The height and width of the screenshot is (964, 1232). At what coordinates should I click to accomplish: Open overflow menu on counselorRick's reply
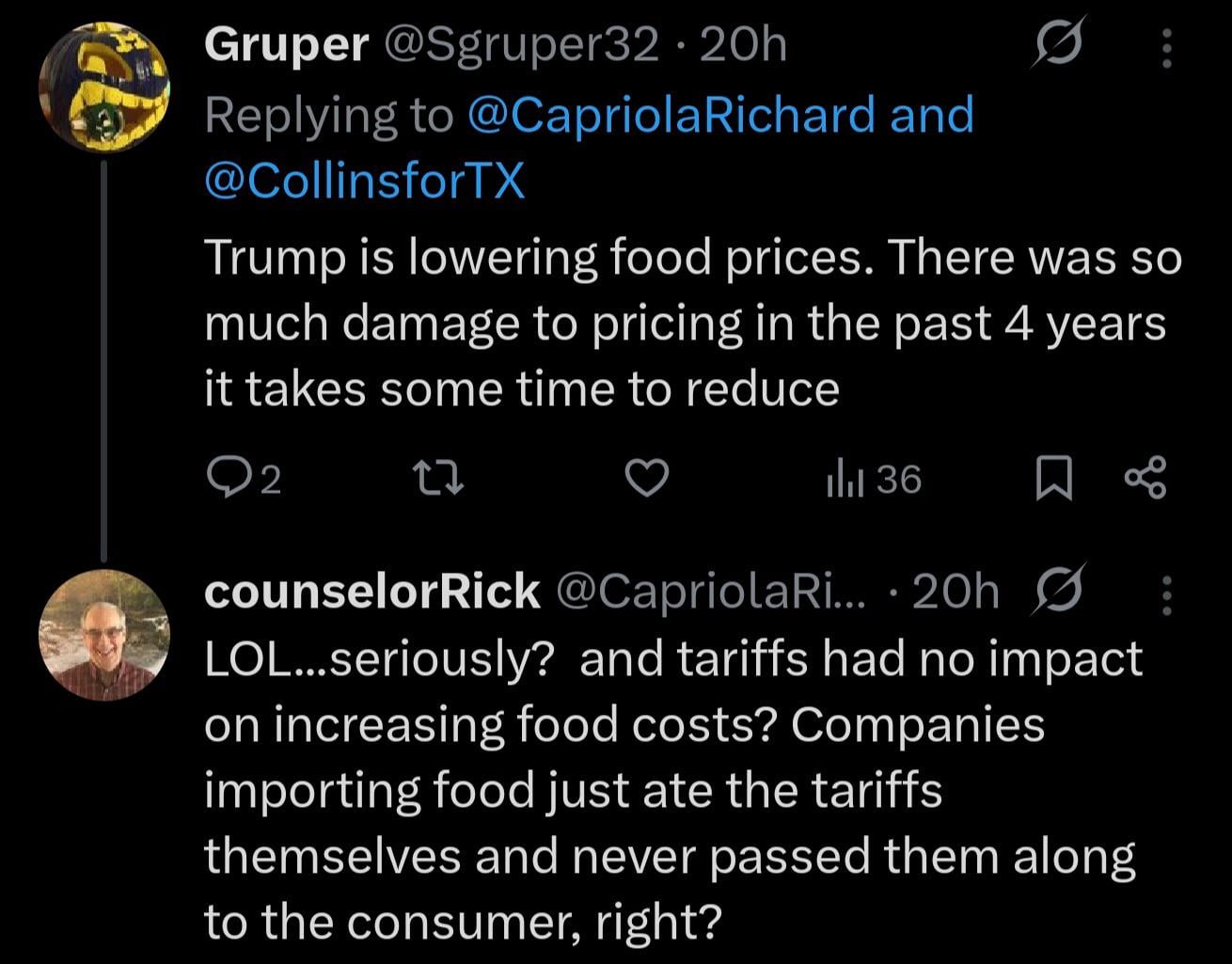(x=1166, y=594)
